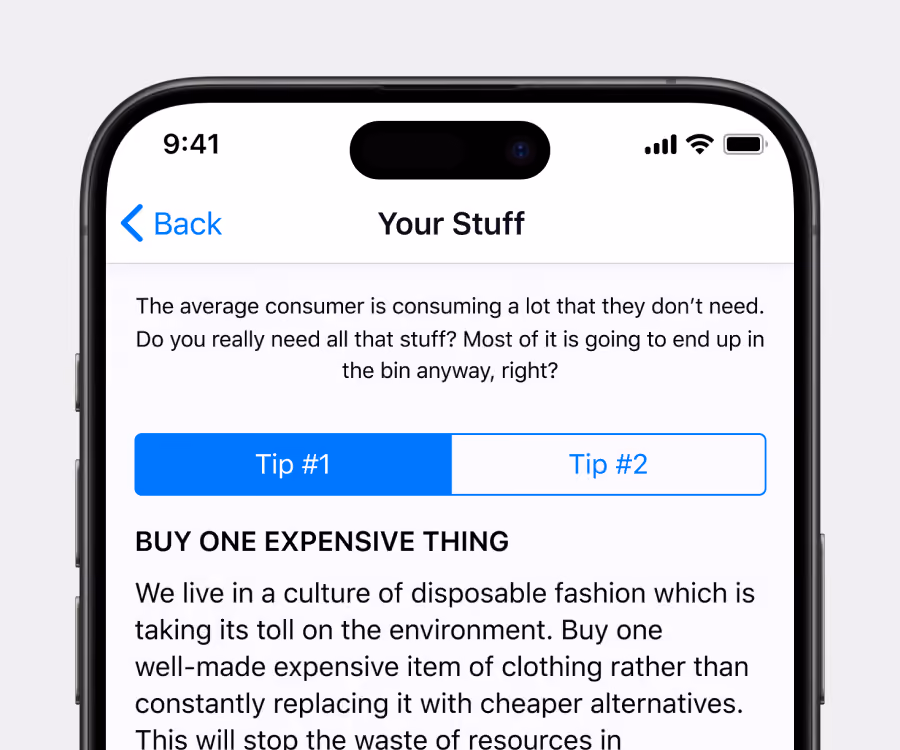This screenshot has height=750, width=900.
Task: Select the Tip #1 segment
Action: click(x=293, y=464)
